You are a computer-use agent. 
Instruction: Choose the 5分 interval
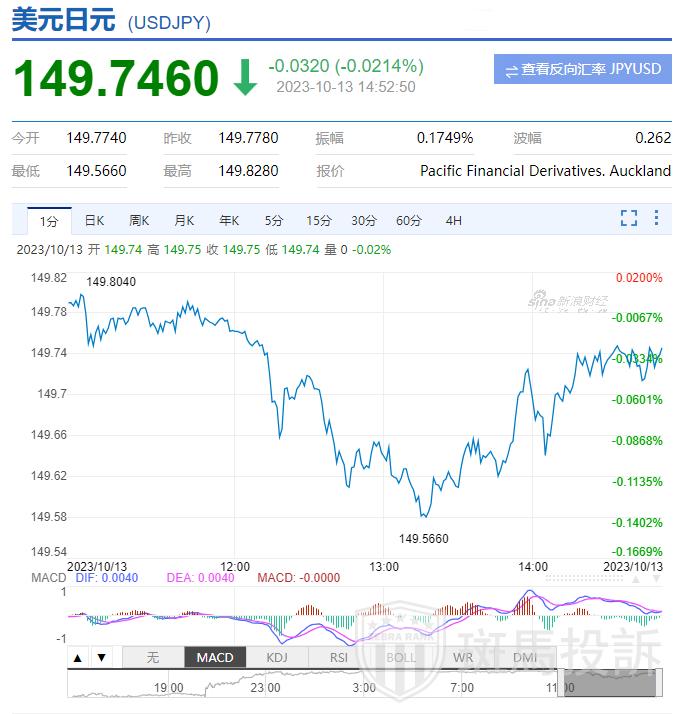274,220
